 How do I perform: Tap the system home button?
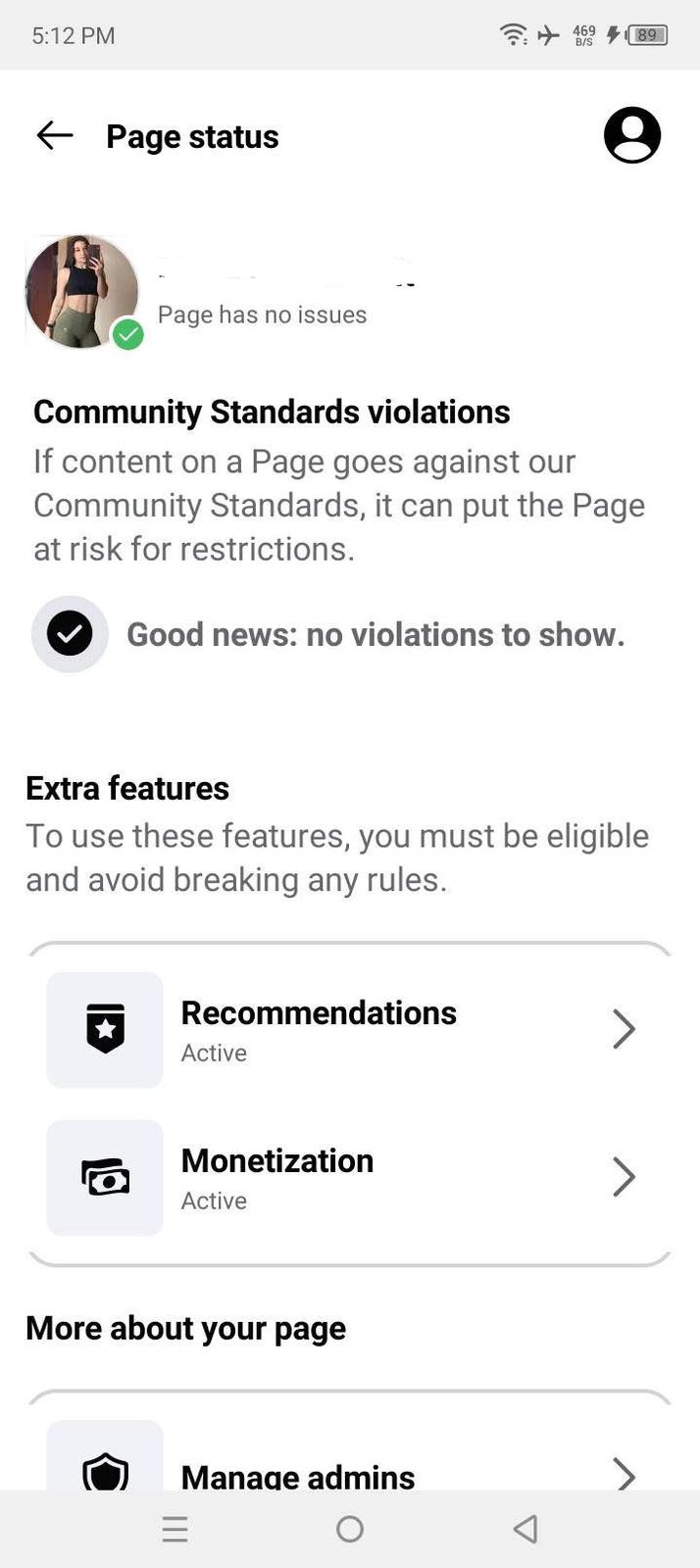click(350, 1529)
